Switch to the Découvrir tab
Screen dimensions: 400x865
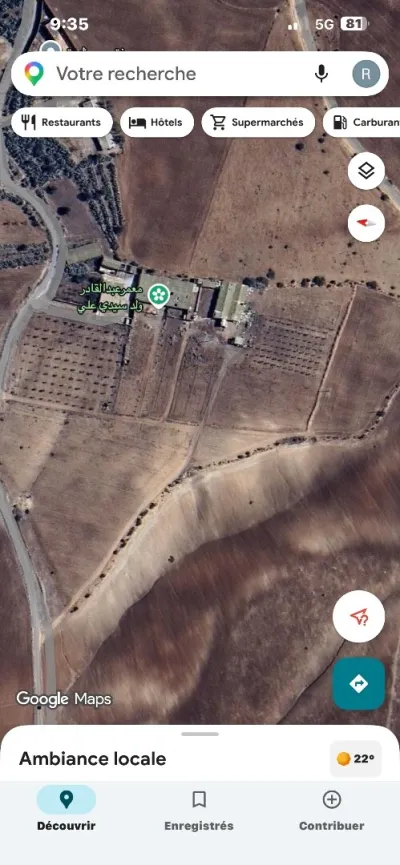coord(66,809)
